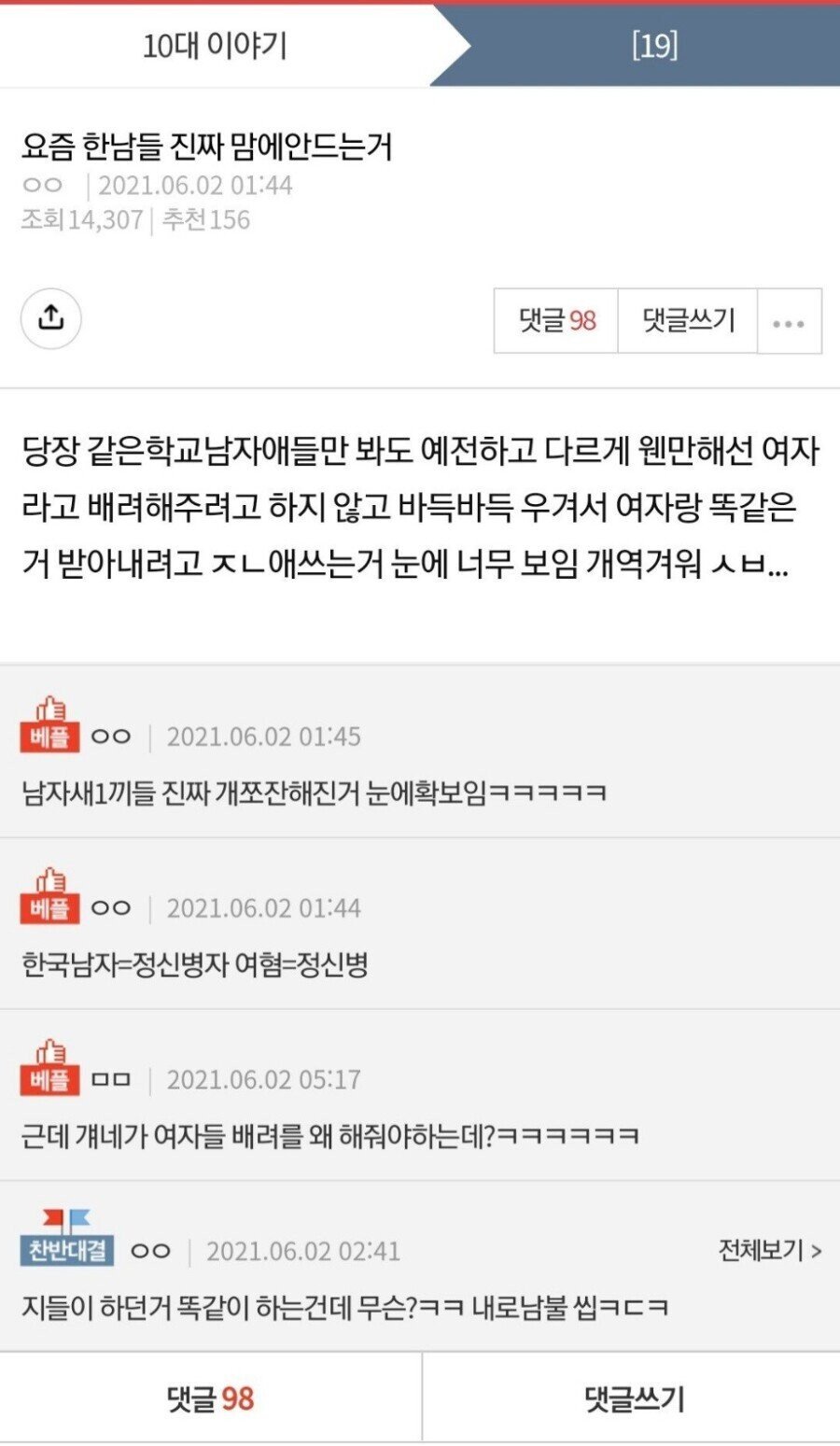View 98 comments below the title
This screenshot has width=840, height=1446.
(x=556, y=321)
